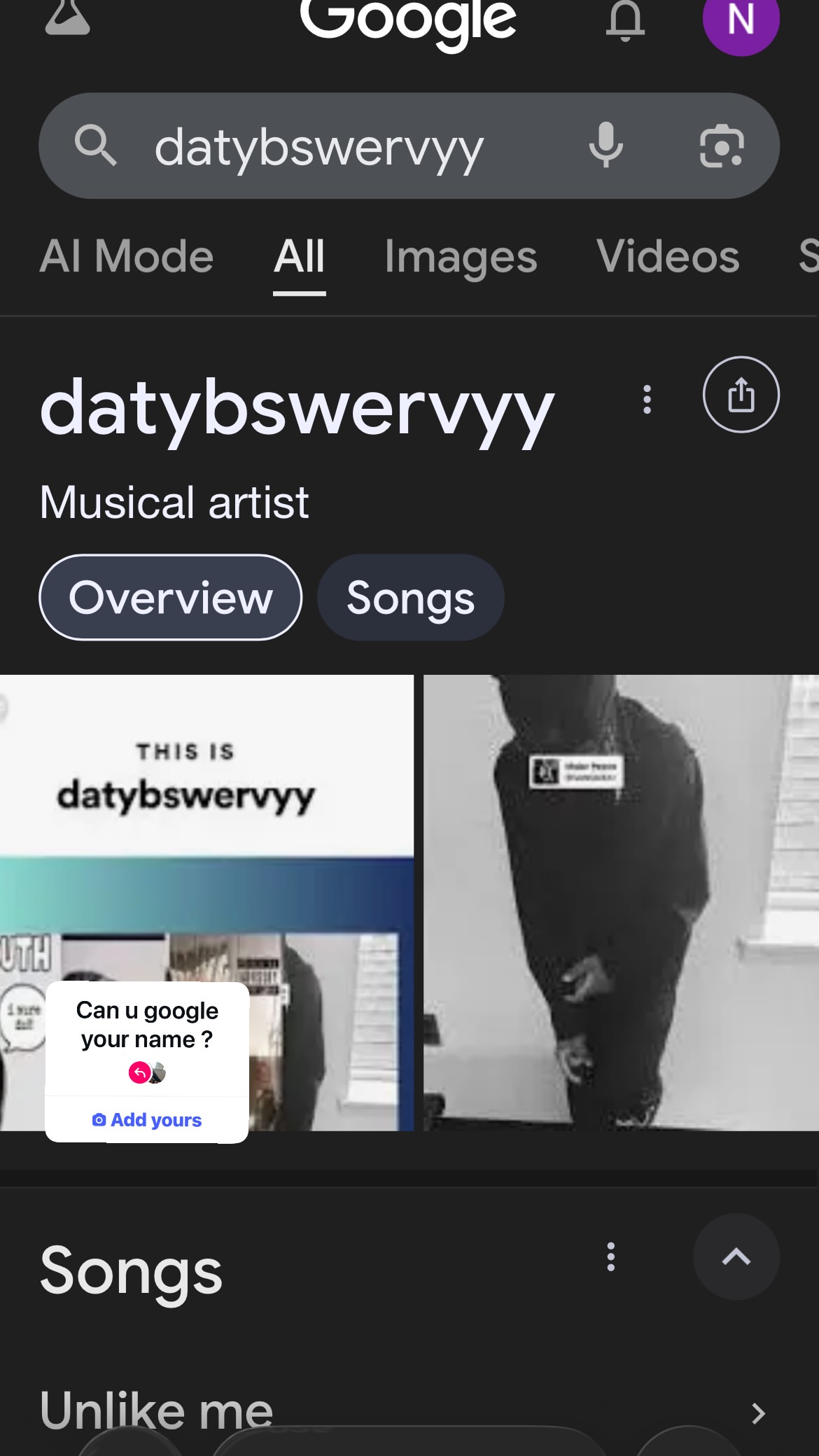Open more options beside datybswervyy title

point(647,399)
